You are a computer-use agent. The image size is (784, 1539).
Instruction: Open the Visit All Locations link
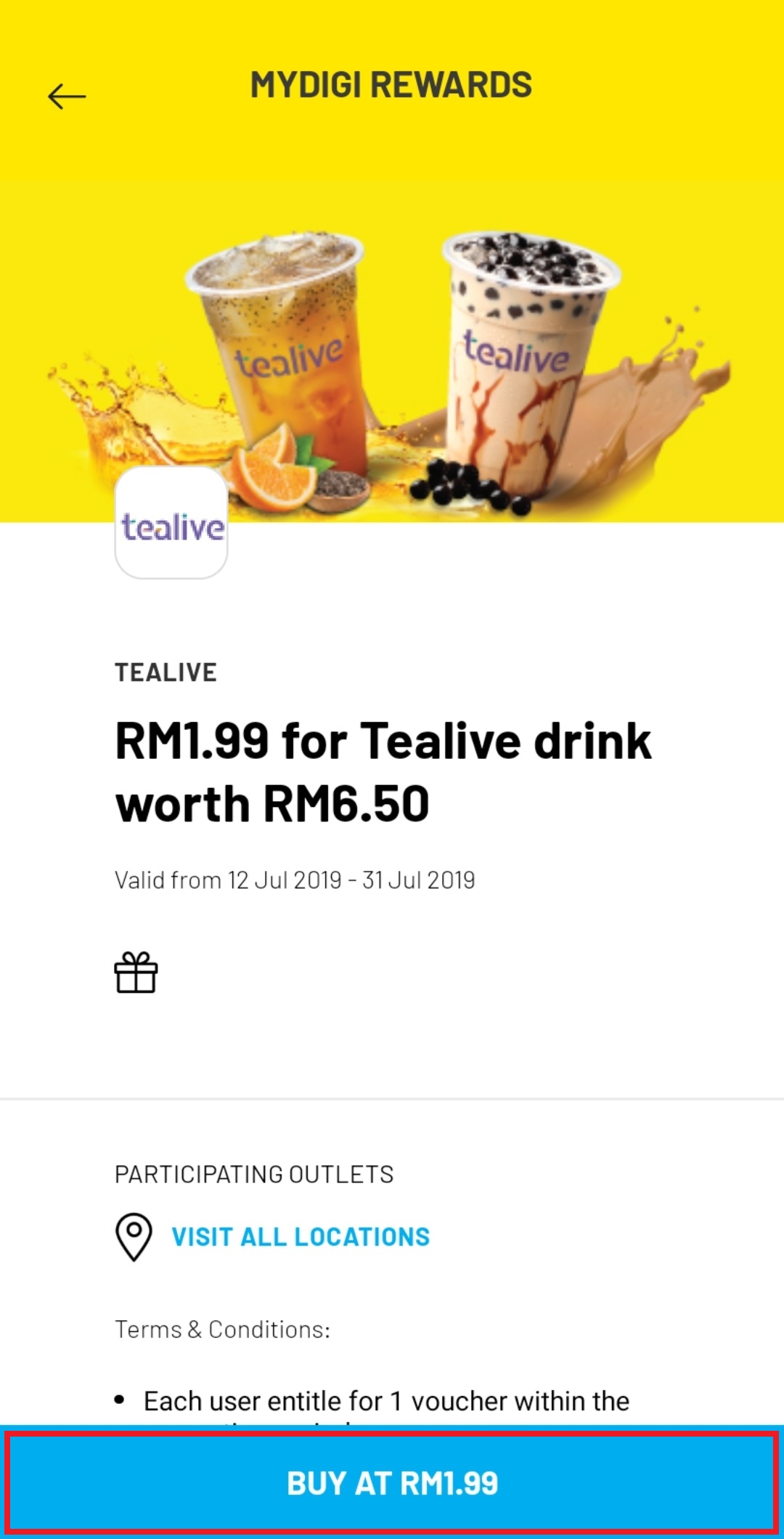pos(301,1237)
